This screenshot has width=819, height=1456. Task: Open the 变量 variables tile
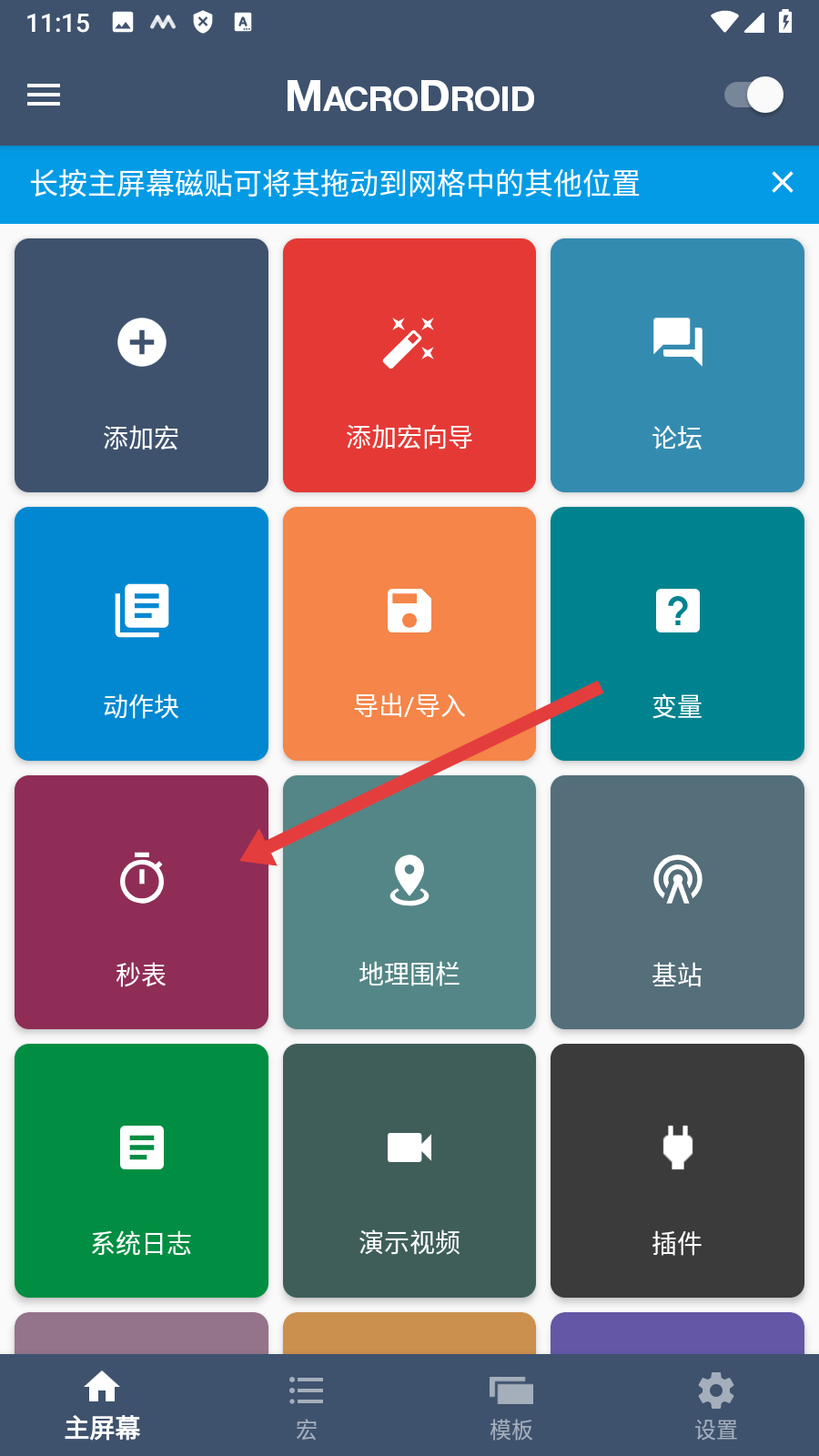coord(677,634)
